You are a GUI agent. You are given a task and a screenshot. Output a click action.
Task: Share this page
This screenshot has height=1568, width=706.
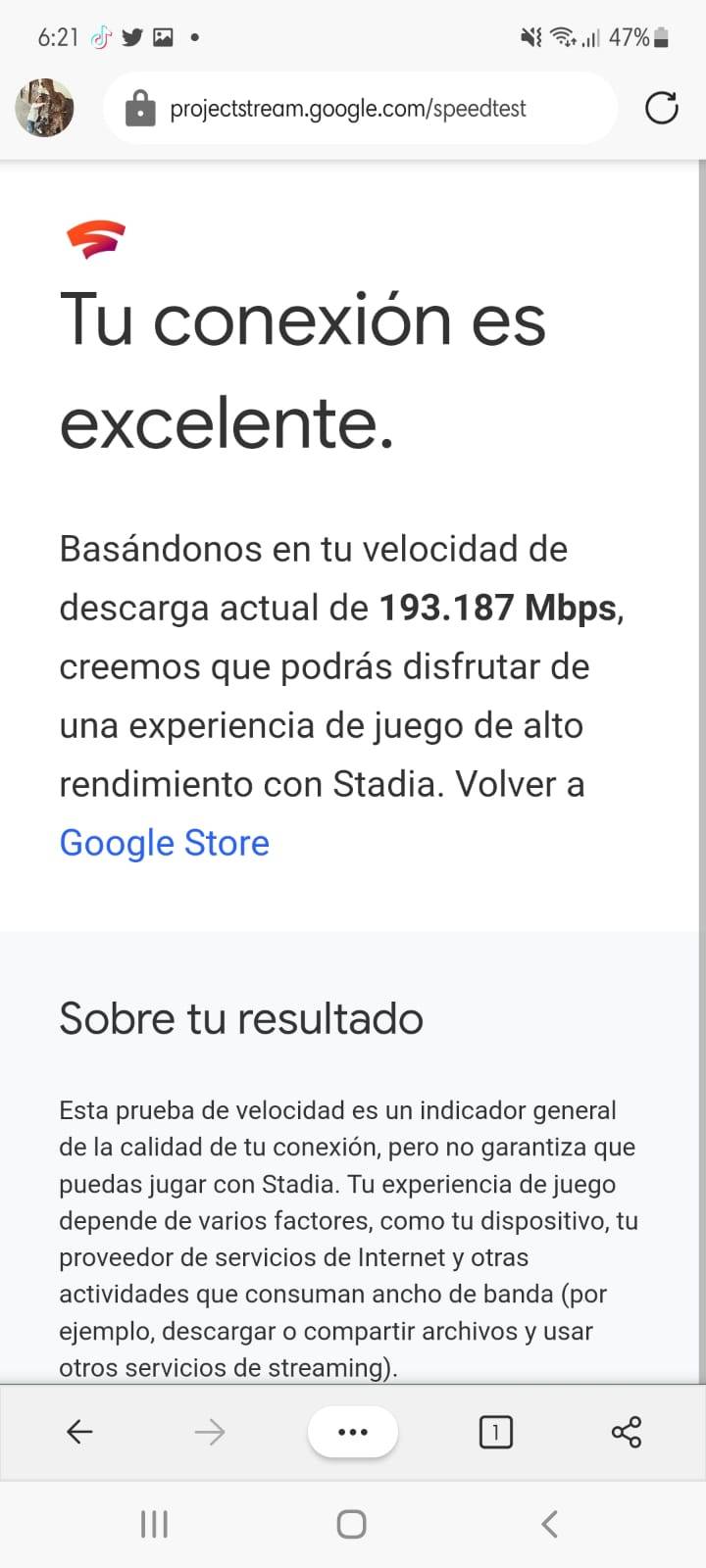point(627,1432)
